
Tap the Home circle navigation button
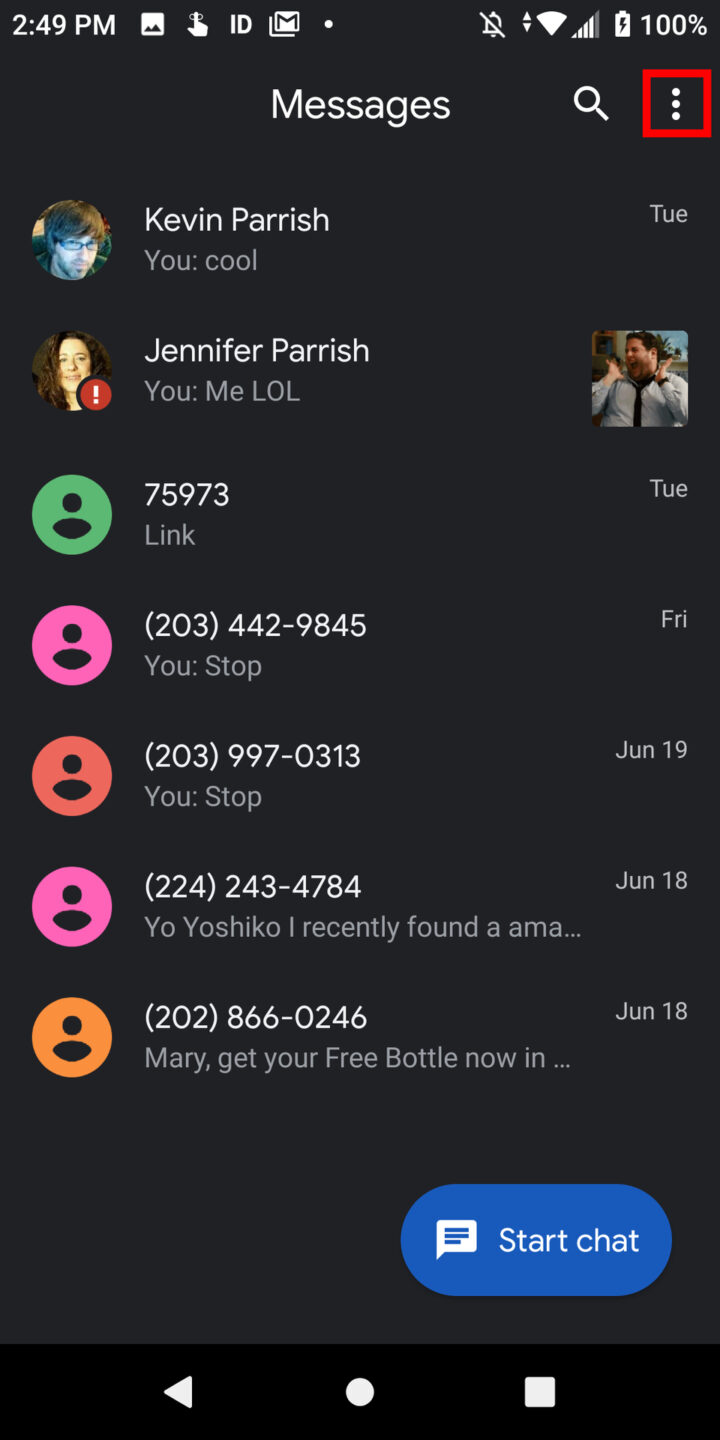click(360, 1391)
